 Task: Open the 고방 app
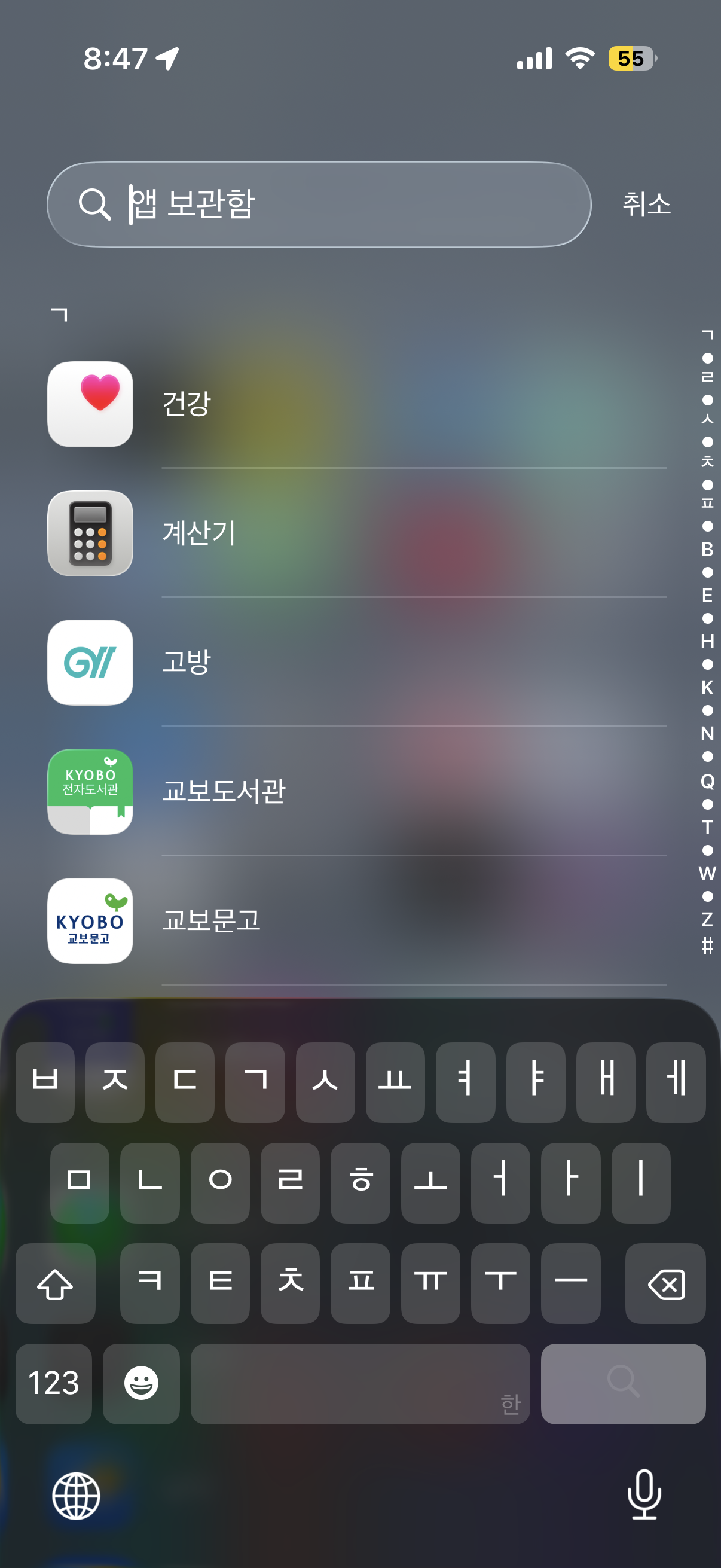(90, 662)
